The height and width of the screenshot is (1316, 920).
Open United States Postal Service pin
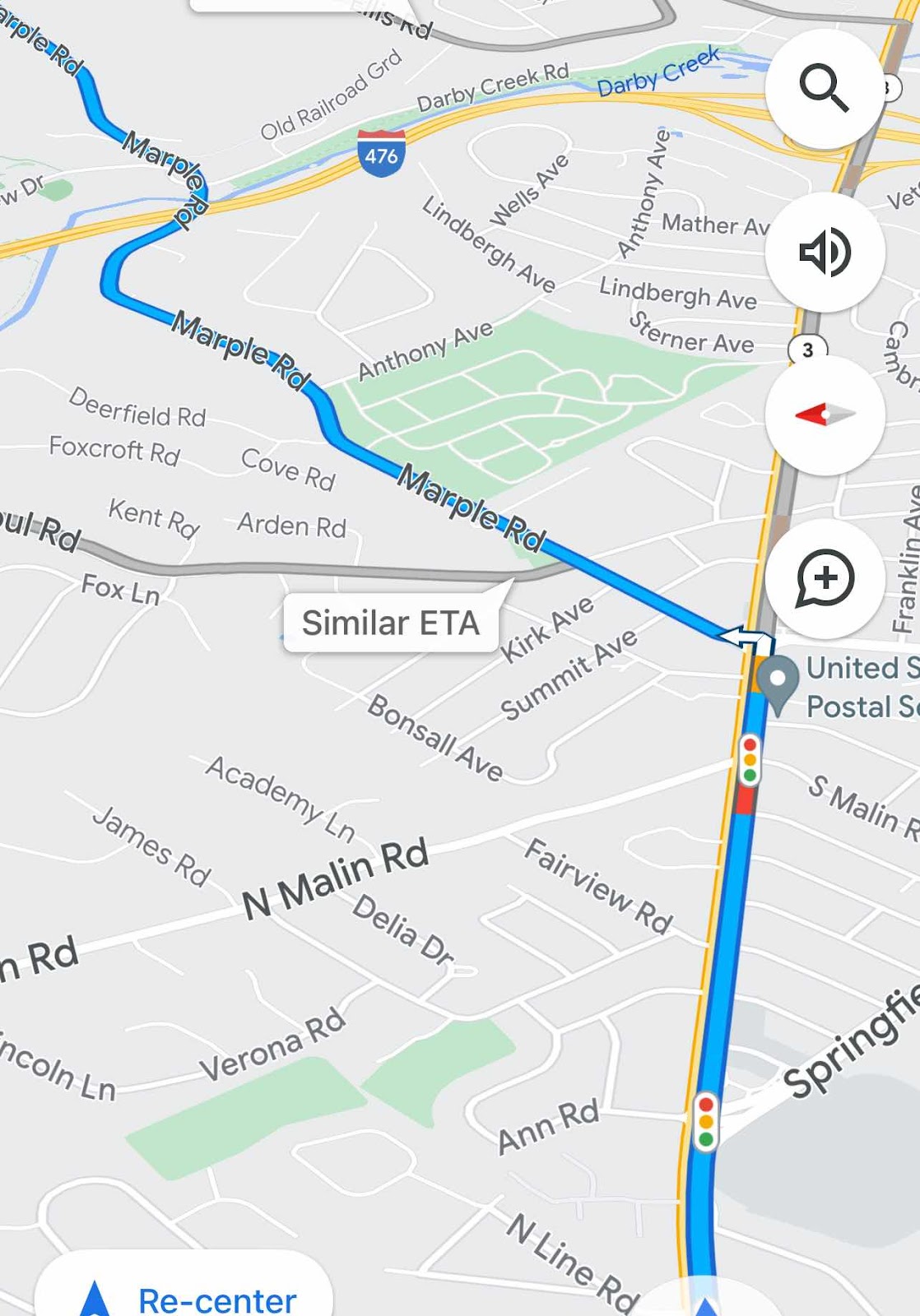point(777,683)
